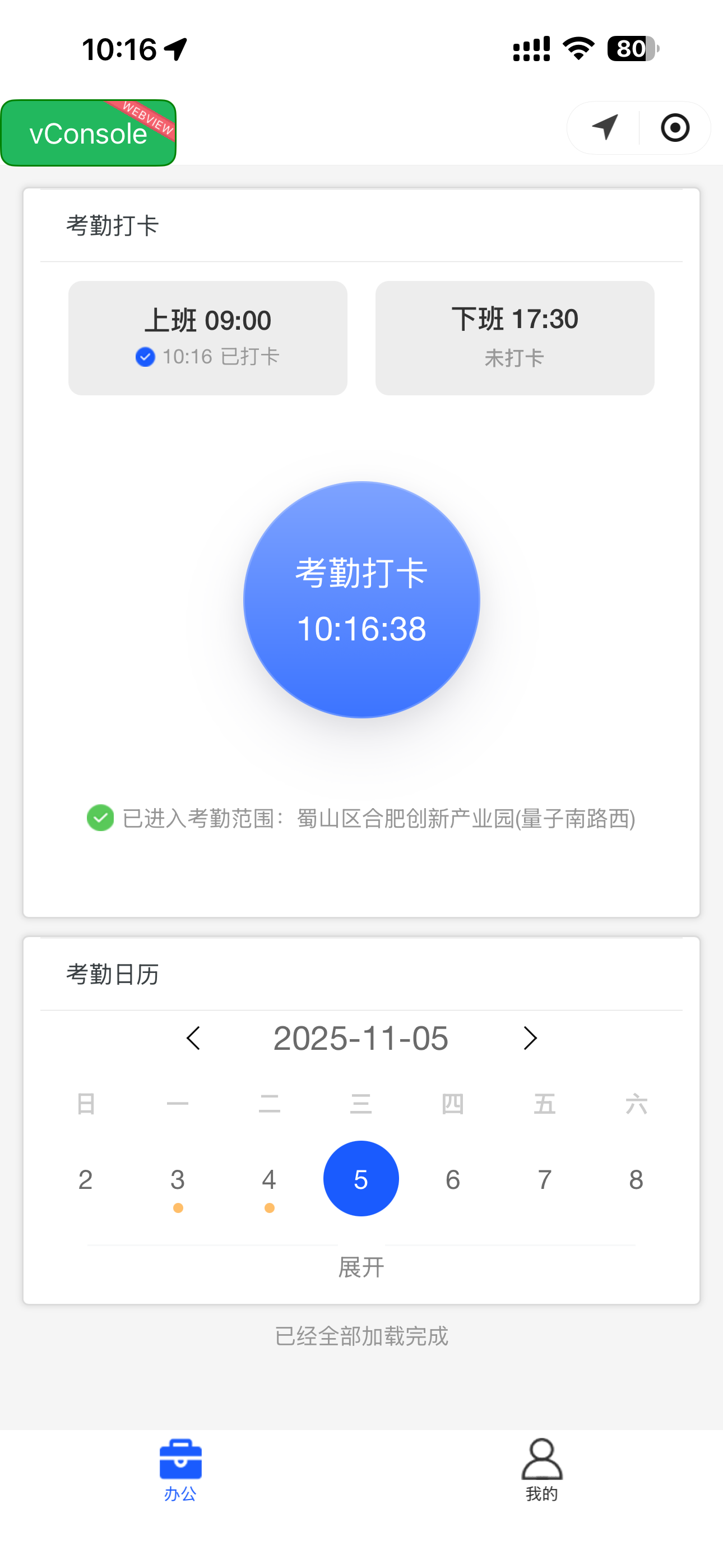Open the vConsole debug panel

(88, 133)
